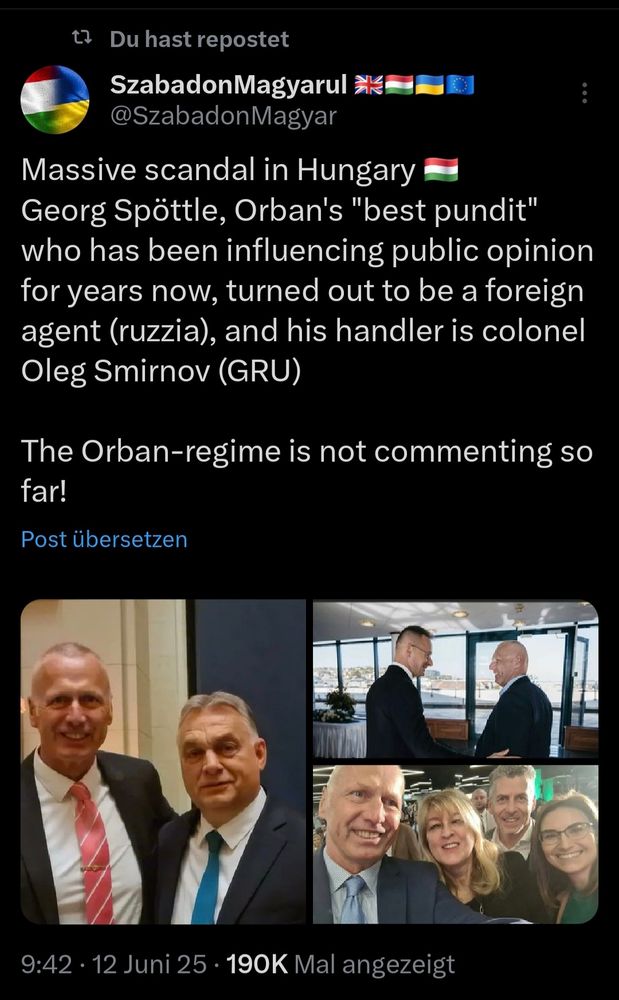Open the post's three-dot overflow menu

click(585, 93)
